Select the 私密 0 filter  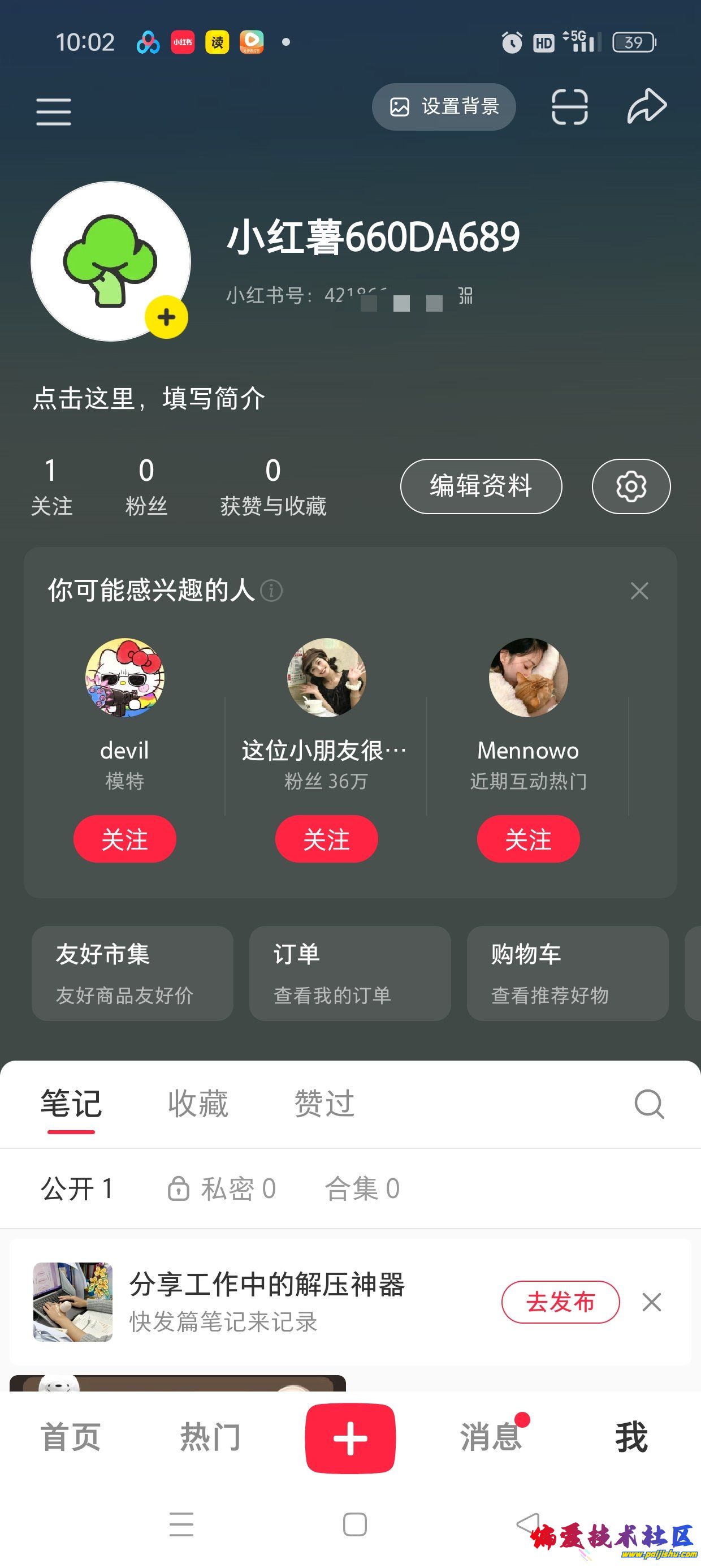222,1188
